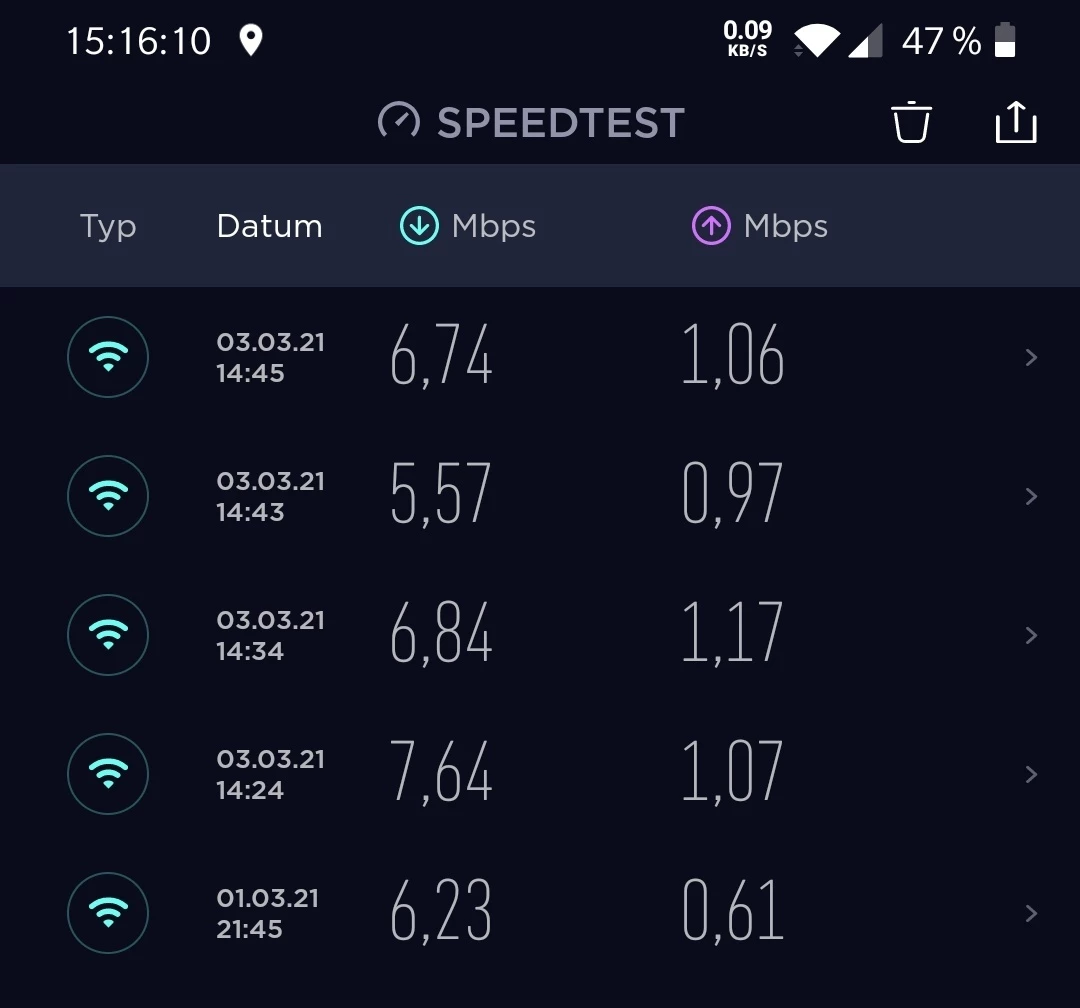Open the result from 01.03.21 21:45
The height and width of the screenshot is (1008, 1080).
pyautogui.click(x=540, y=914)
